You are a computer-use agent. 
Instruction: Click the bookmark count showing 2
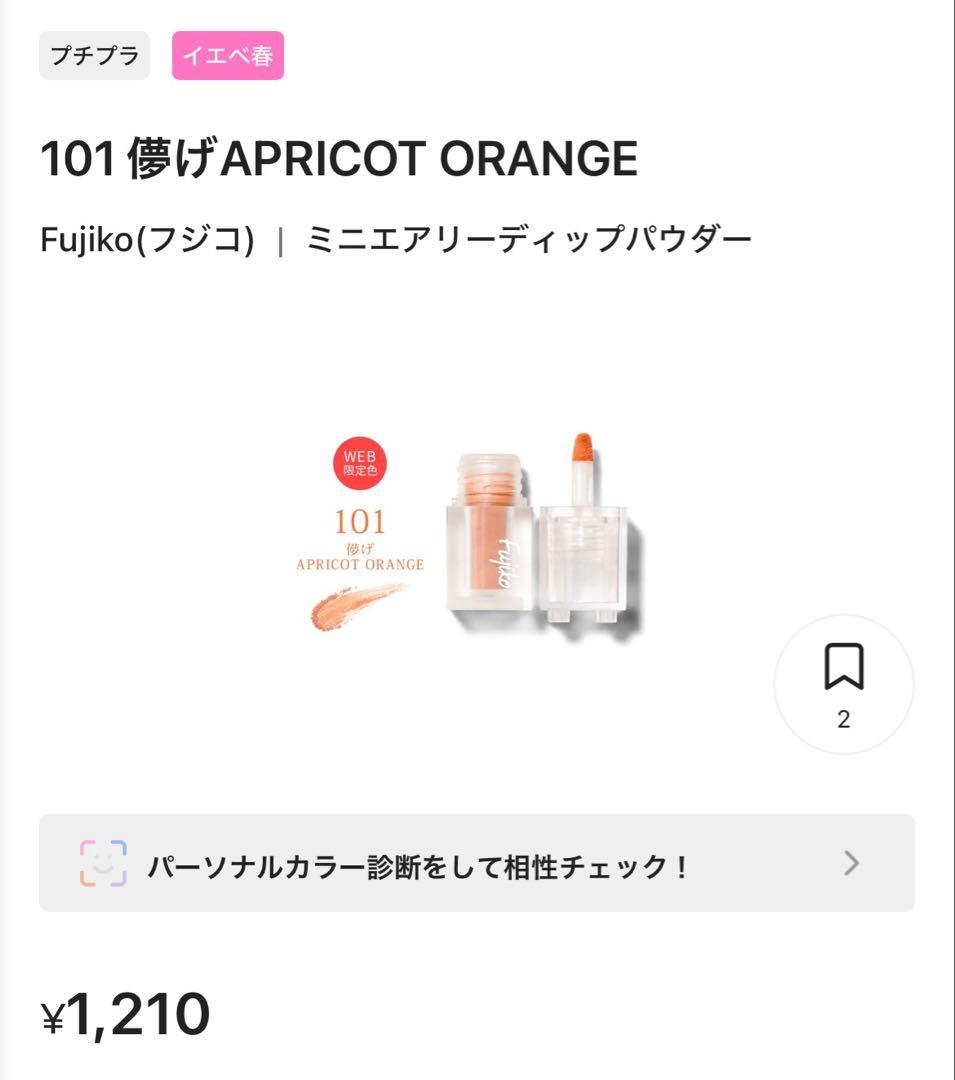click(843, 717)
